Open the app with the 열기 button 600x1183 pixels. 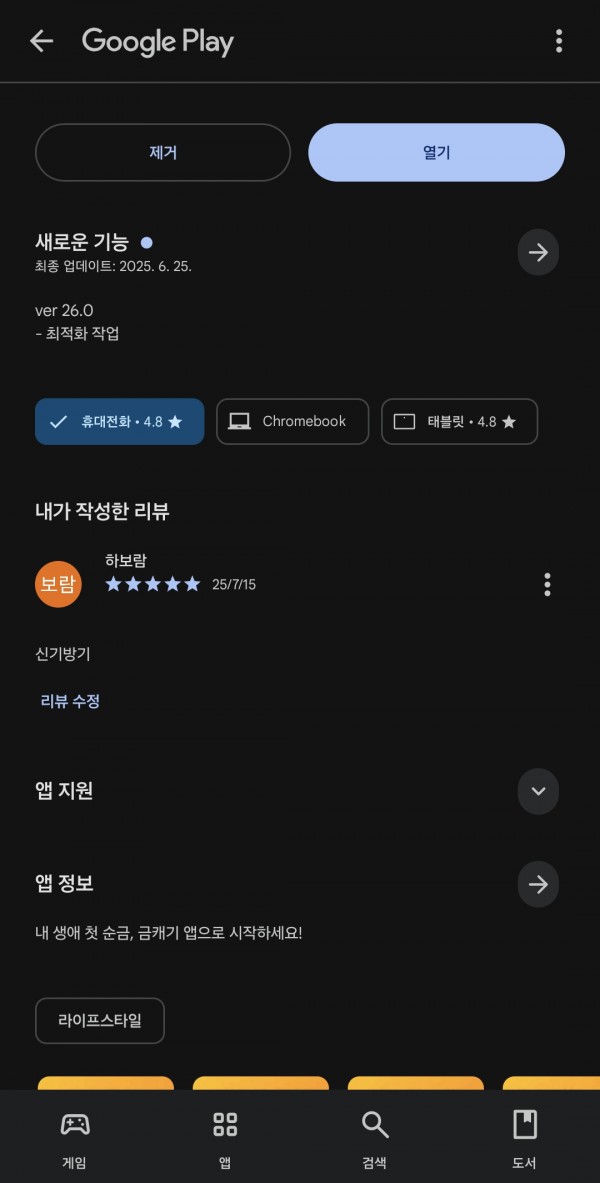point(436,152)
